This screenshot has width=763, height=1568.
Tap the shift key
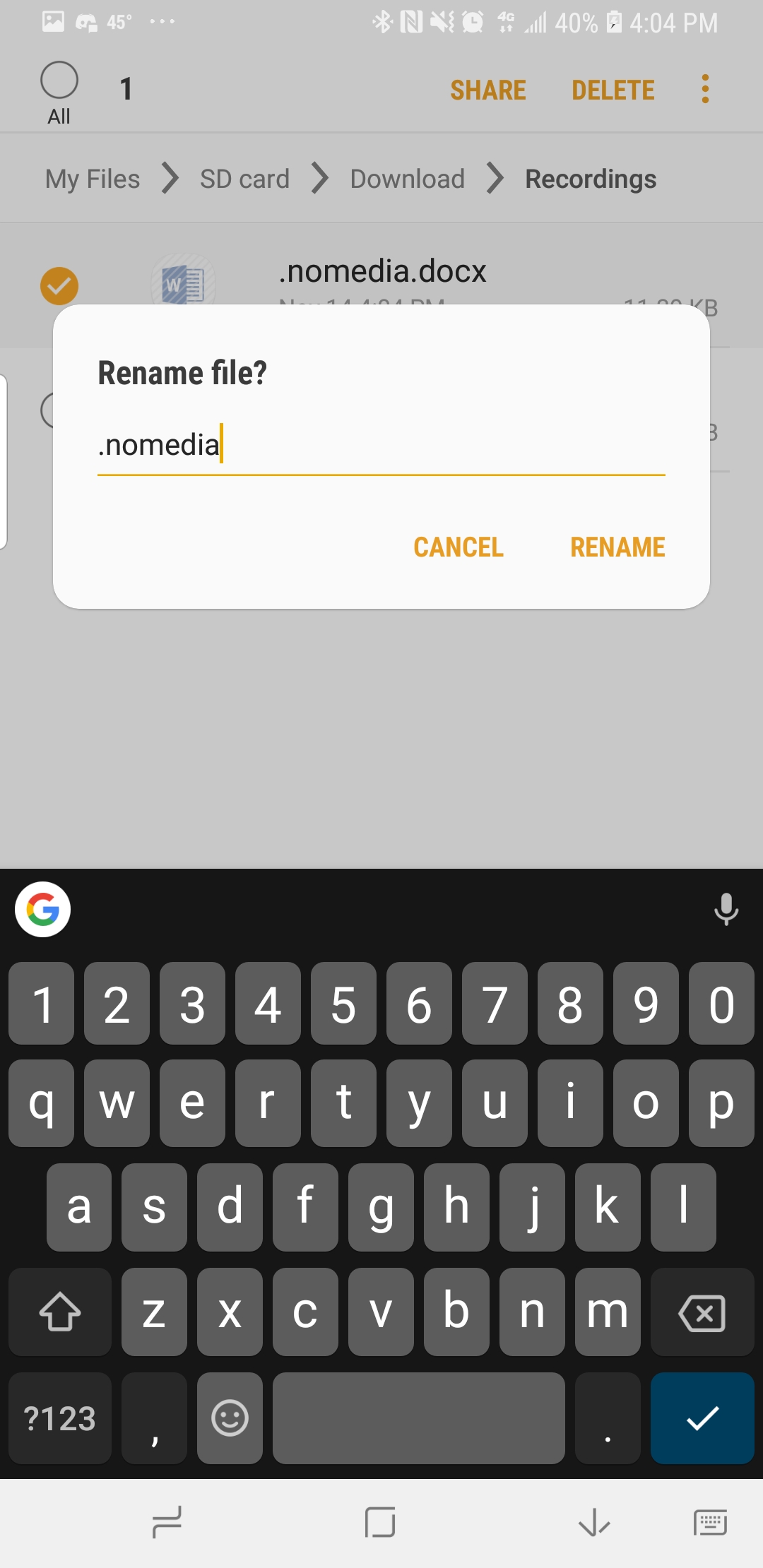click(x=60, y=1312)
